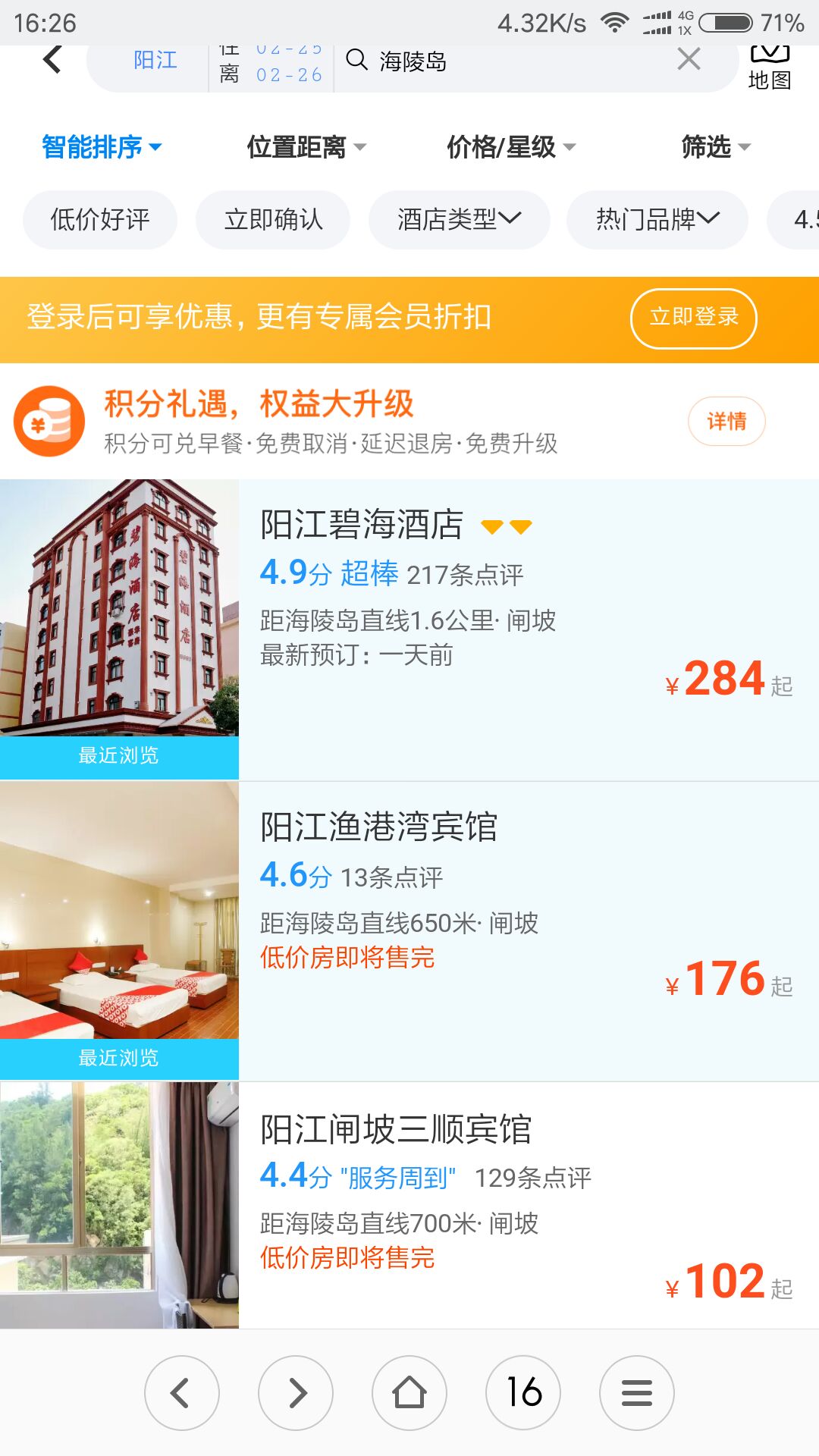Go to the browser home page
The height and width of the screenshot is (1456, 819).
point(409,1392)
